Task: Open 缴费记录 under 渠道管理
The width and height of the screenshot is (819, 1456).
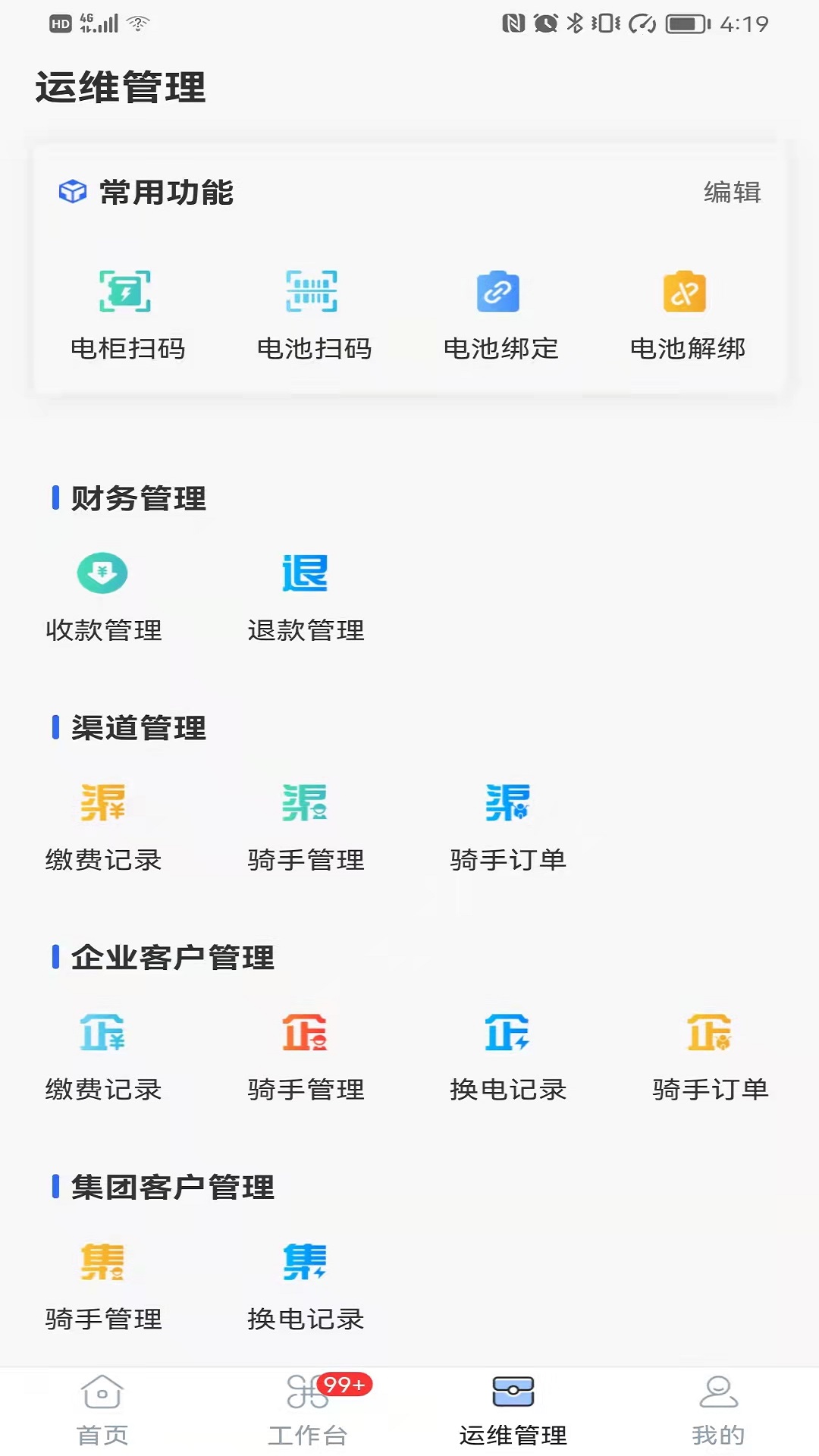Action: point(103,826)
